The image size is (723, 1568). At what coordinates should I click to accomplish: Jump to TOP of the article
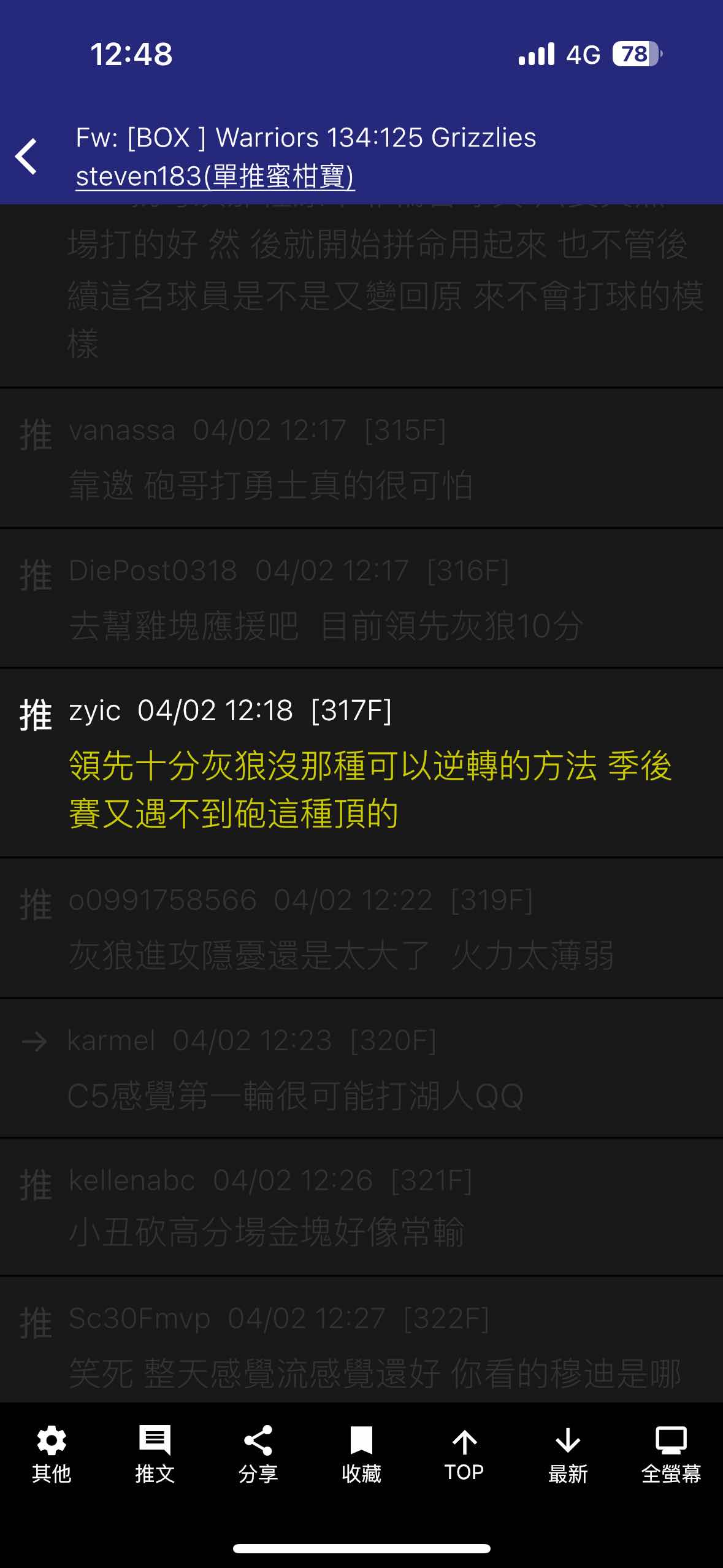[464, 1454]
